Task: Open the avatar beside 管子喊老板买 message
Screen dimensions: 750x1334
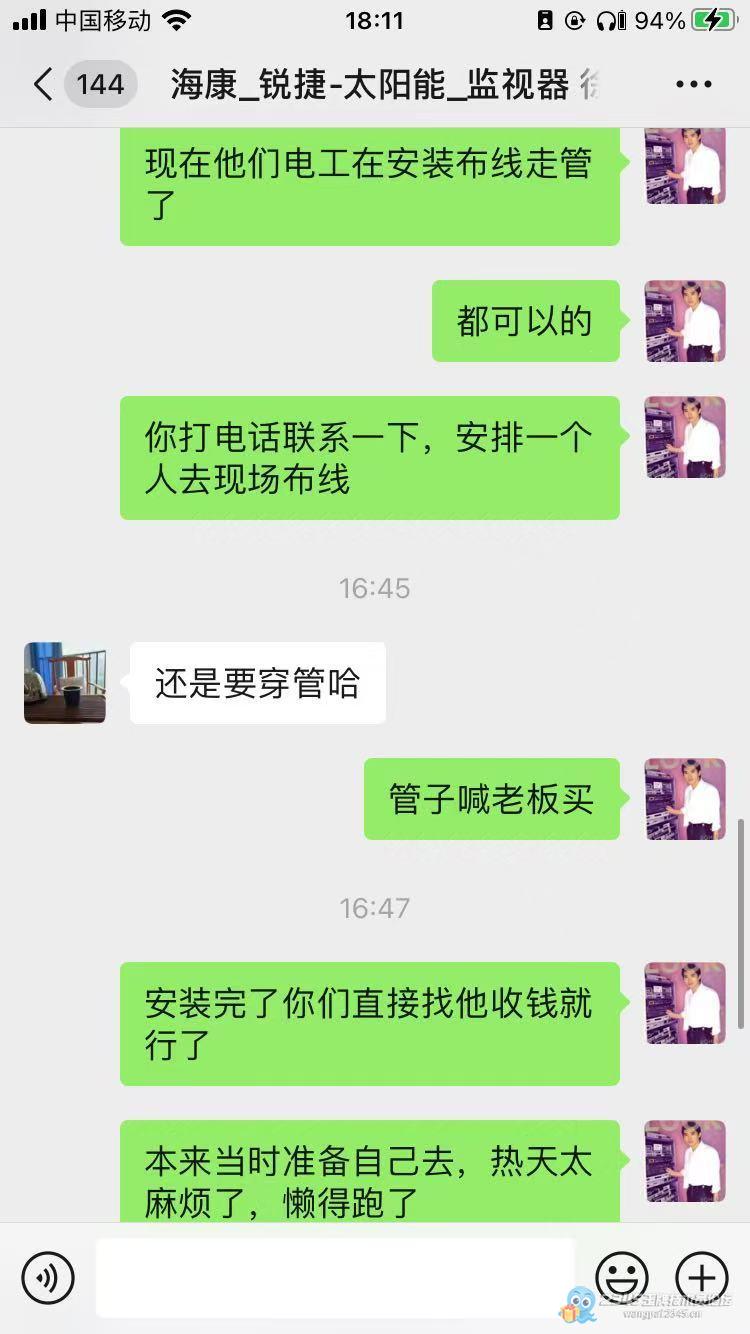Action: 685,799
